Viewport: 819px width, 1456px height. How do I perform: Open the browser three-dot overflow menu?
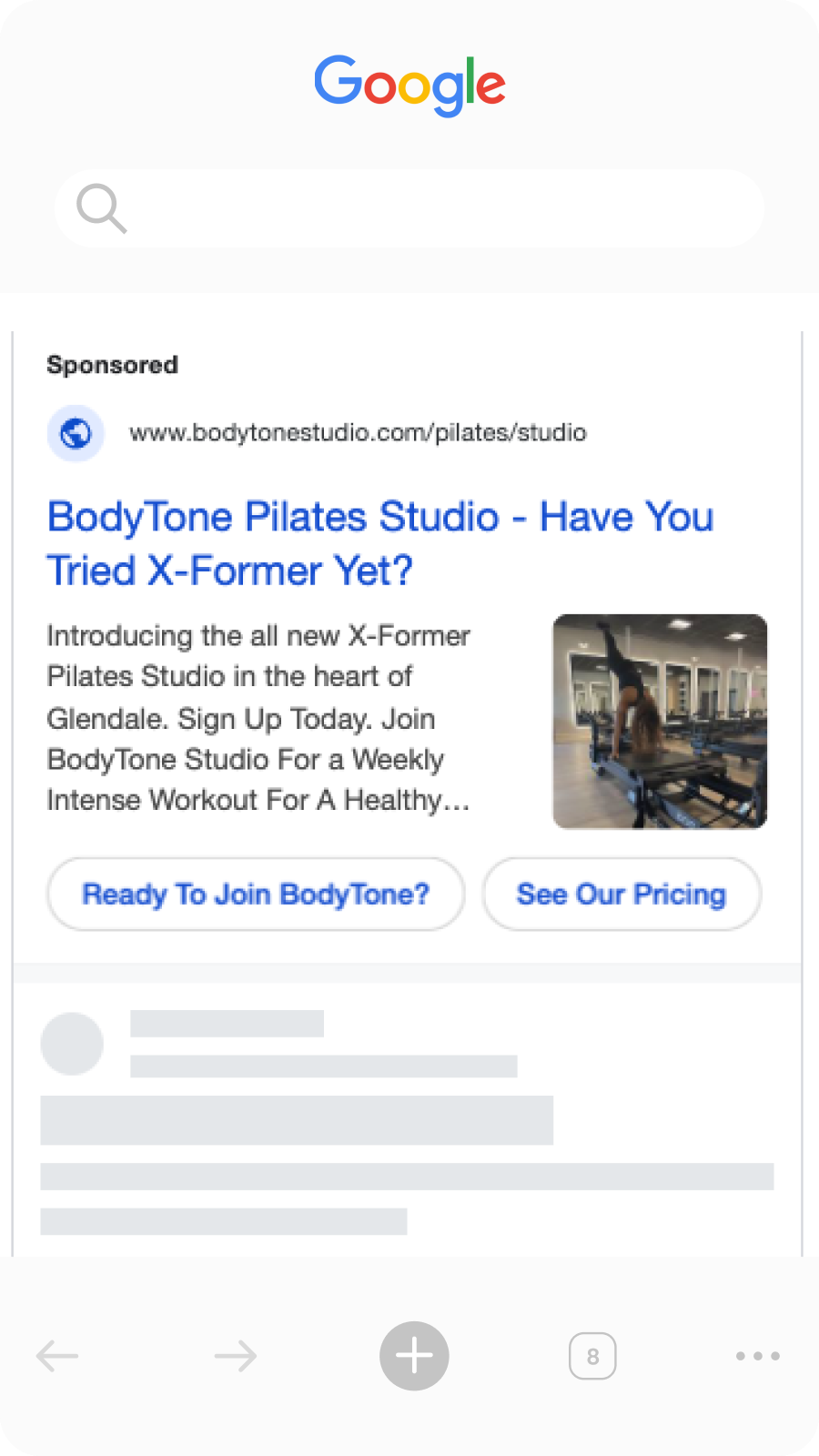pyautogui.click(x=757, y=1355)
